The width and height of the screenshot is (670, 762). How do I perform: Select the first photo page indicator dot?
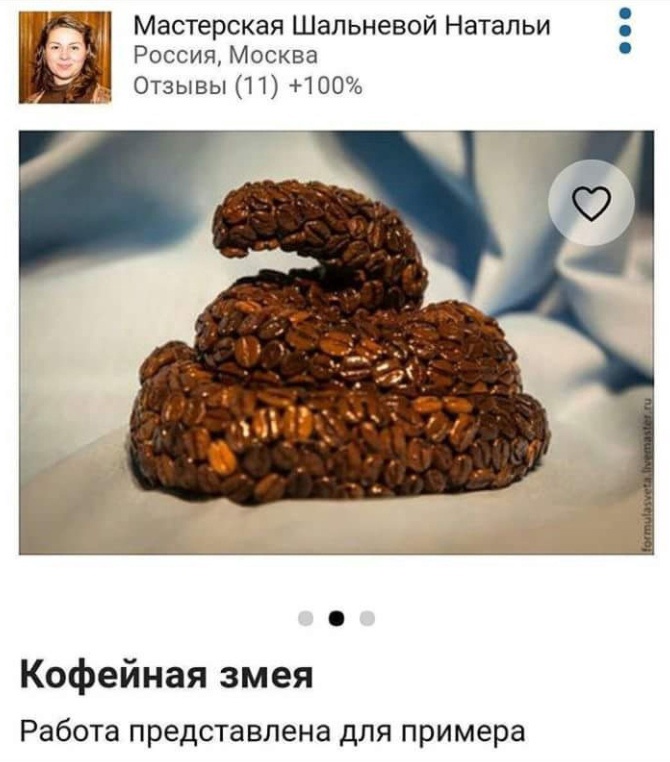tap(307, 618)
